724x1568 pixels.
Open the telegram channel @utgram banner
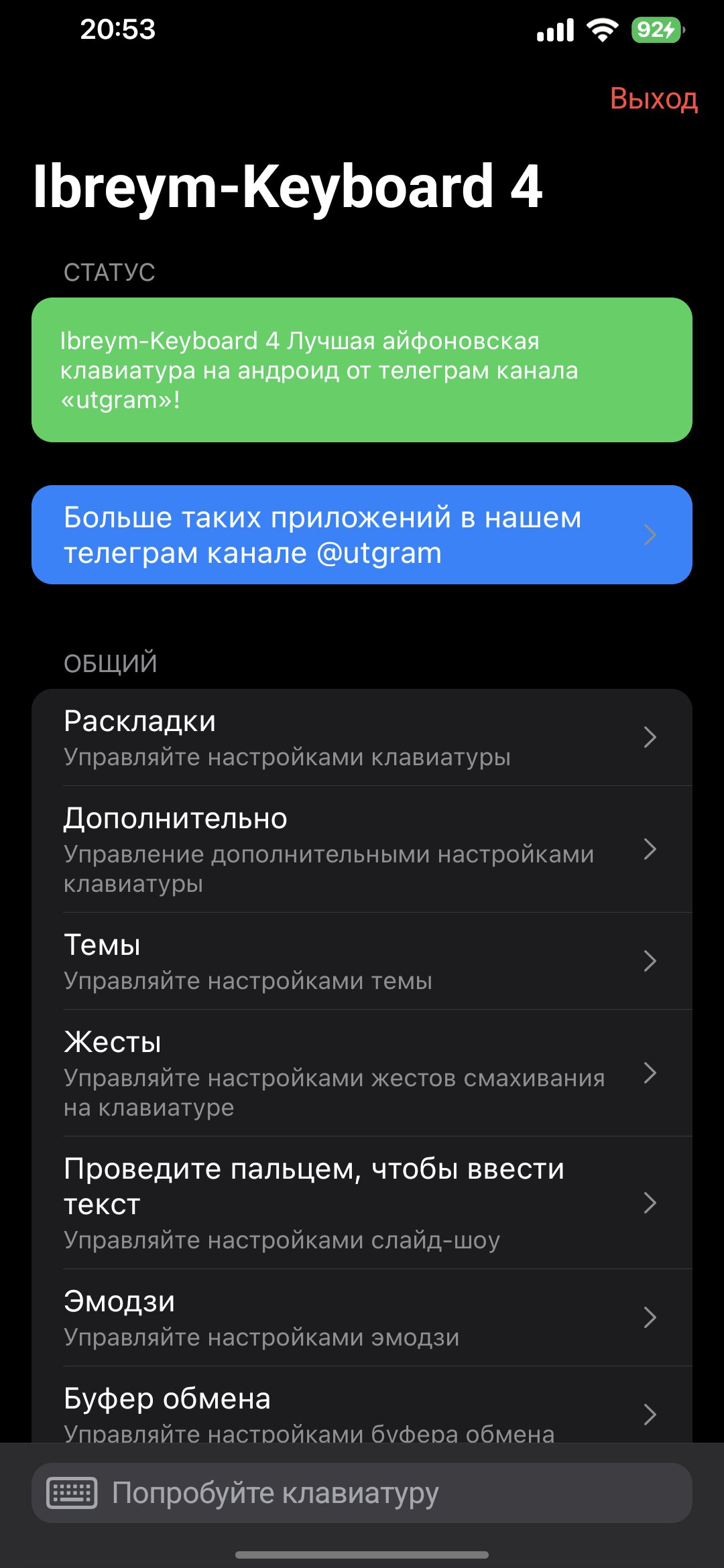coord(362,535)
